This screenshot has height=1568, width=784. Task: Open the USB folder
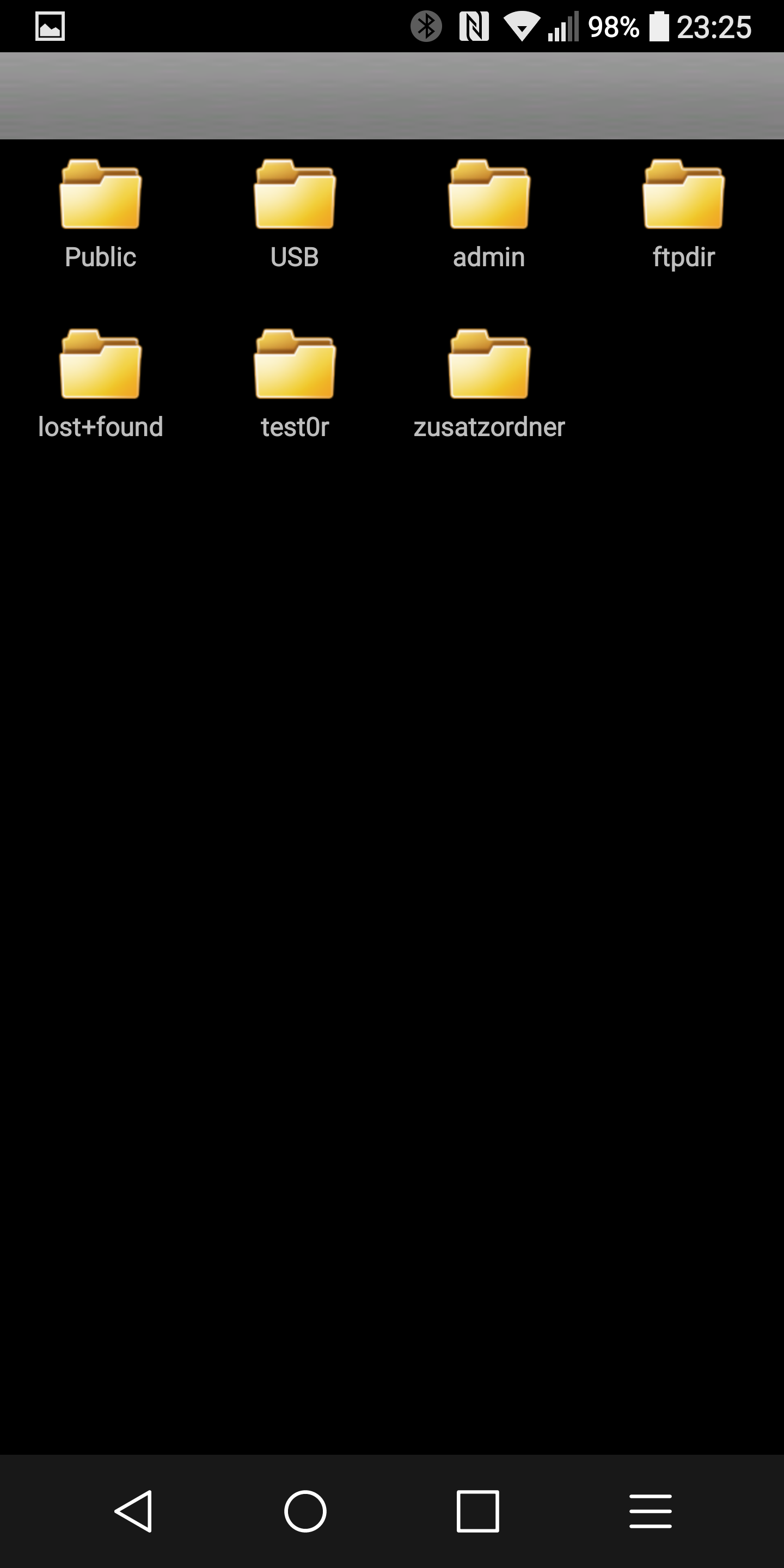pyautogui.click(x=295, y=196)
